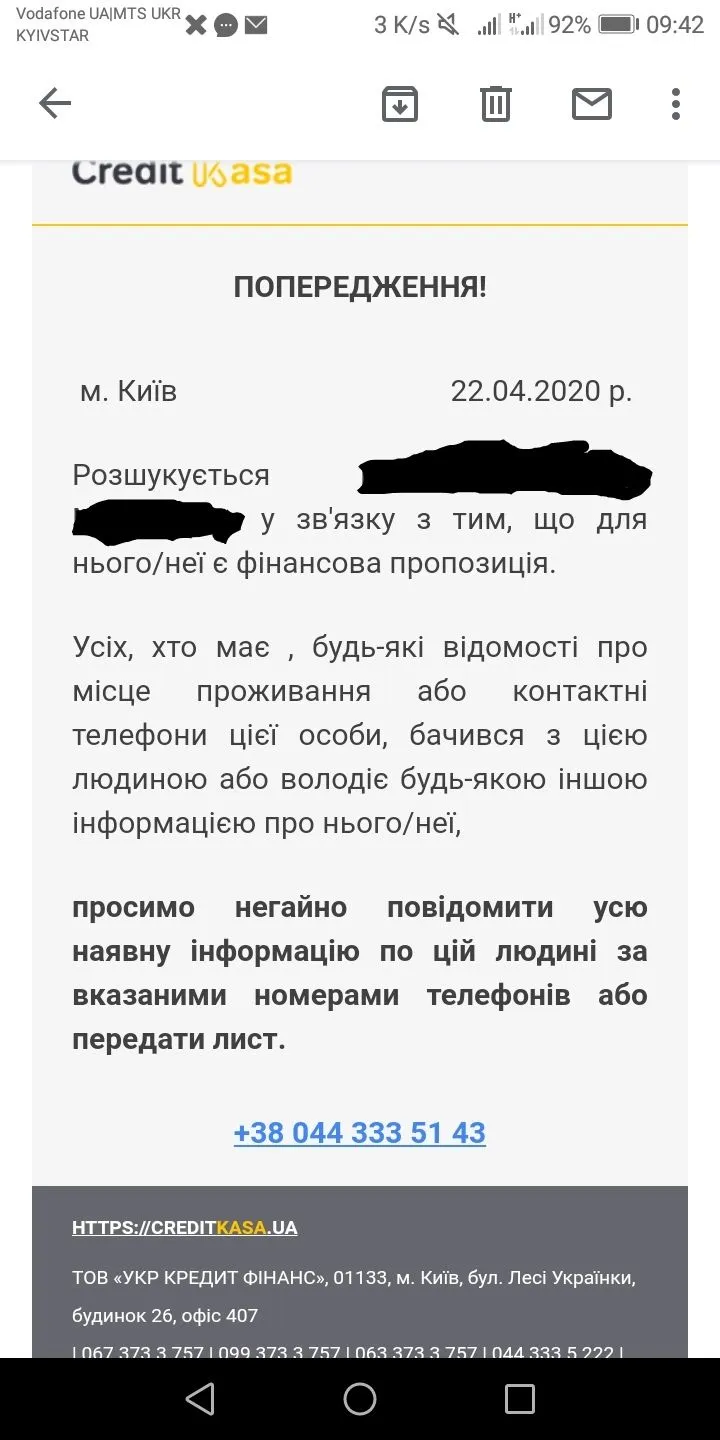Mark the email as unread
This screenshot has height=1440, width=720.
point(591,104)
